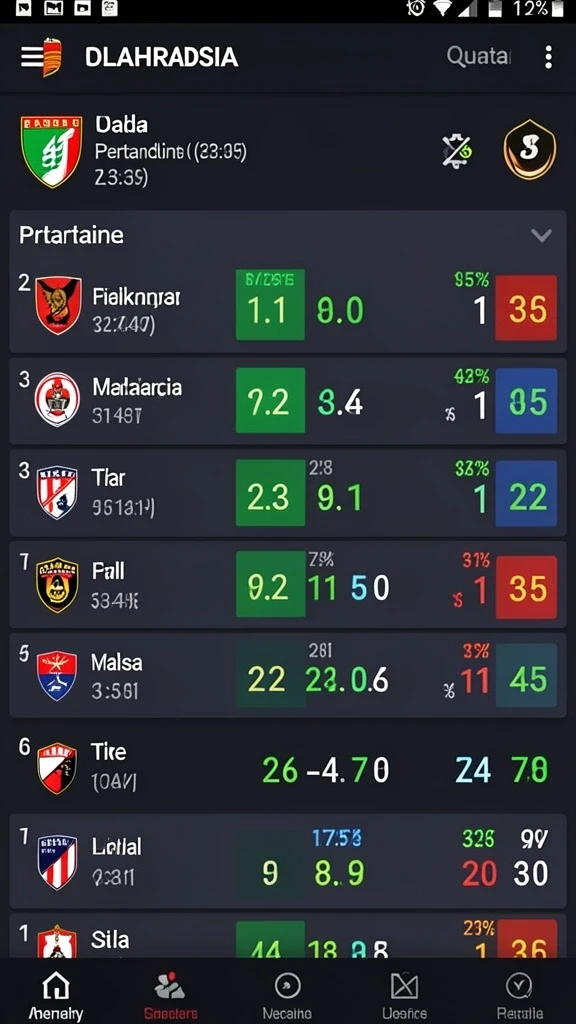Tap the gold S badge icon
The width and height of the screenshot is (576, 1024).
pyautogui.click(x=530, y=150)
